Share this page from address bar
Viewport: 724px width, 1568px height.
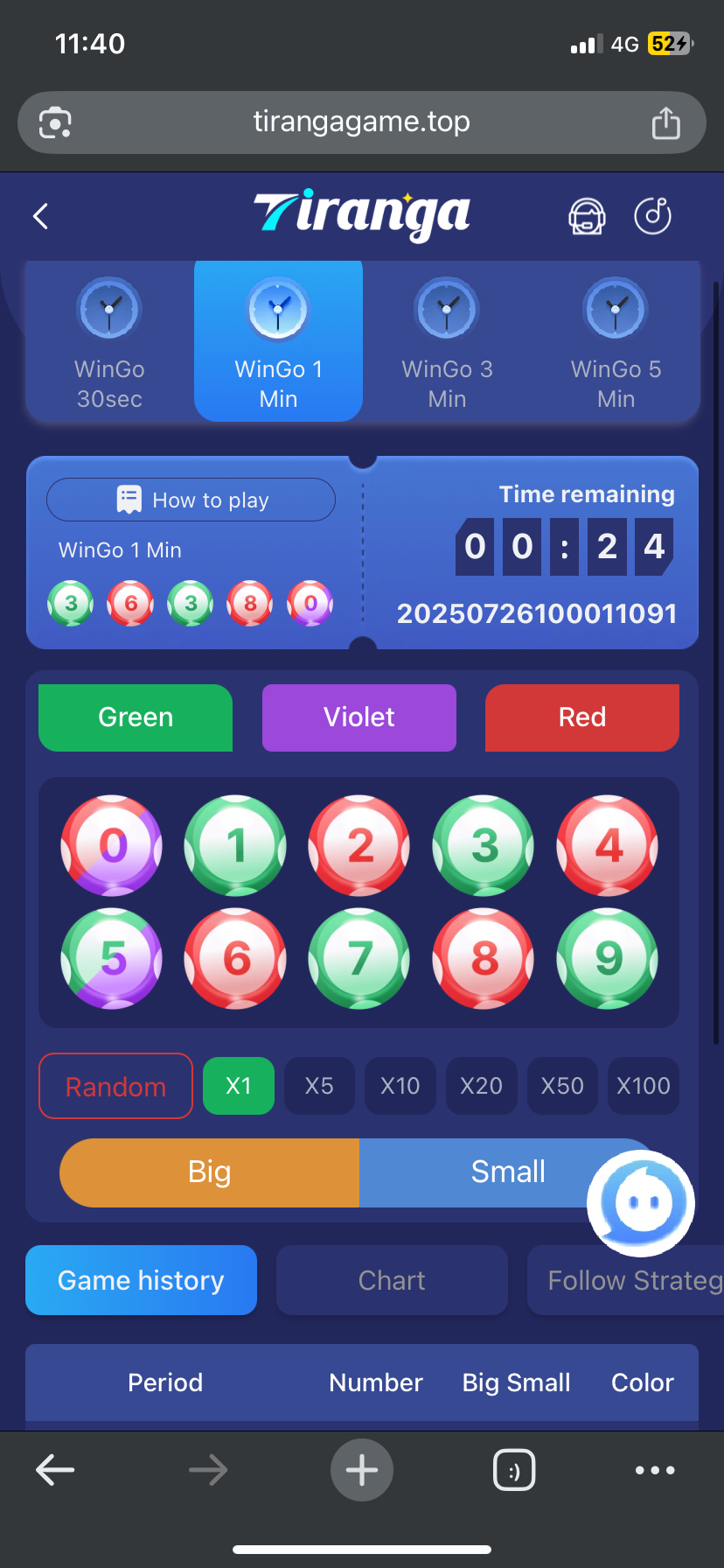[x=665, y=122]
